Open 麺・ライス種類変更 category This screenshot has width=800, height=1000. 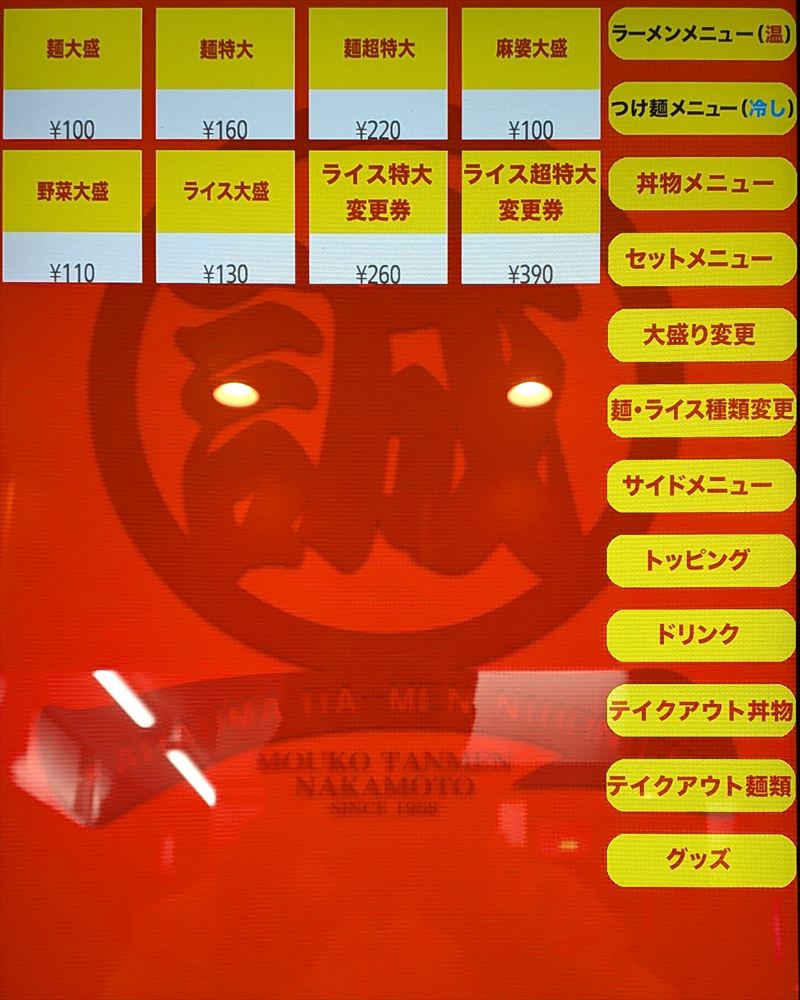(x=701, y=410)
